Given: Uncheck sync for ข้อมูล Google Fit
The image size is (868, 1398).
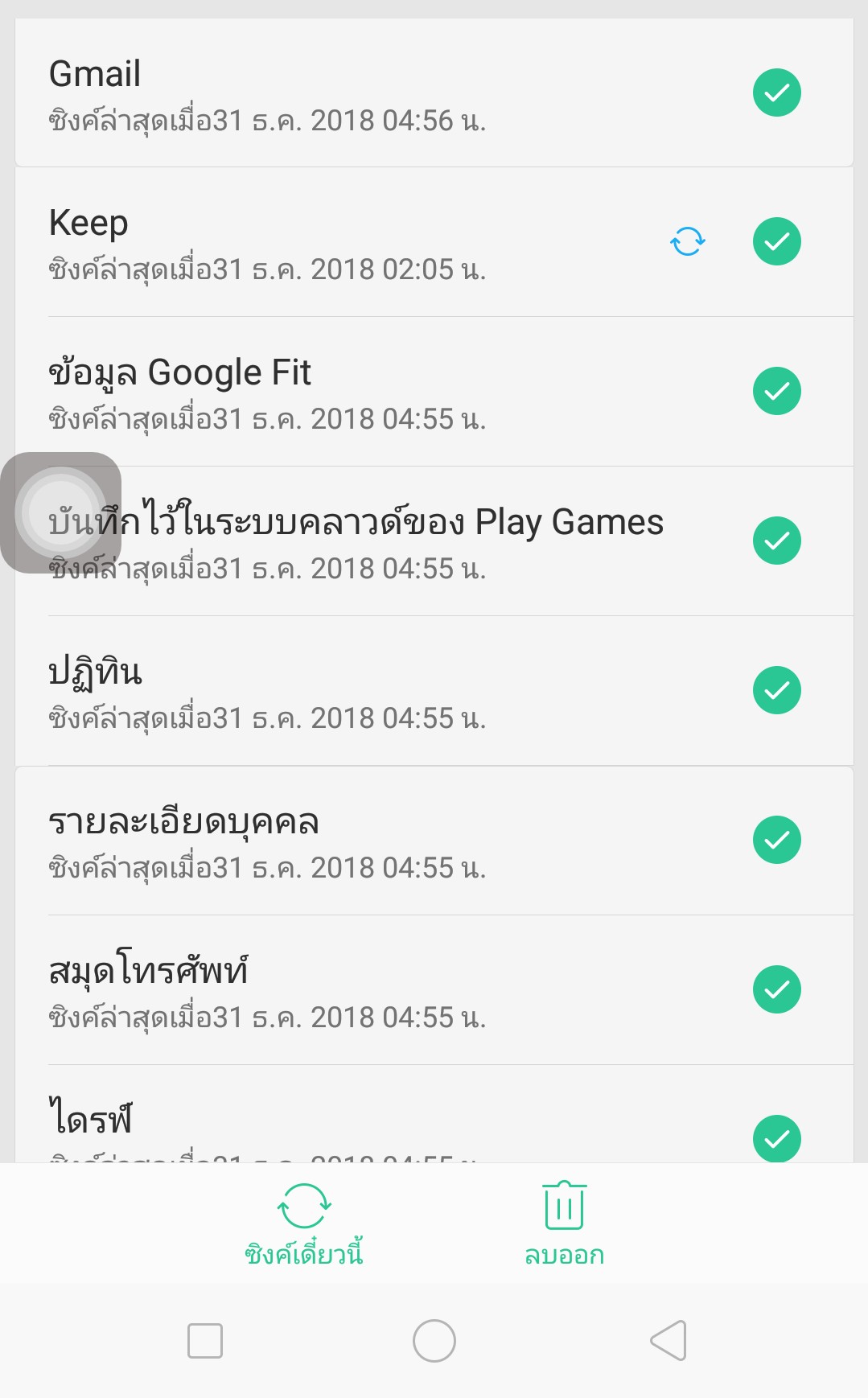Looking at the screenshot, I should point(776,391).
